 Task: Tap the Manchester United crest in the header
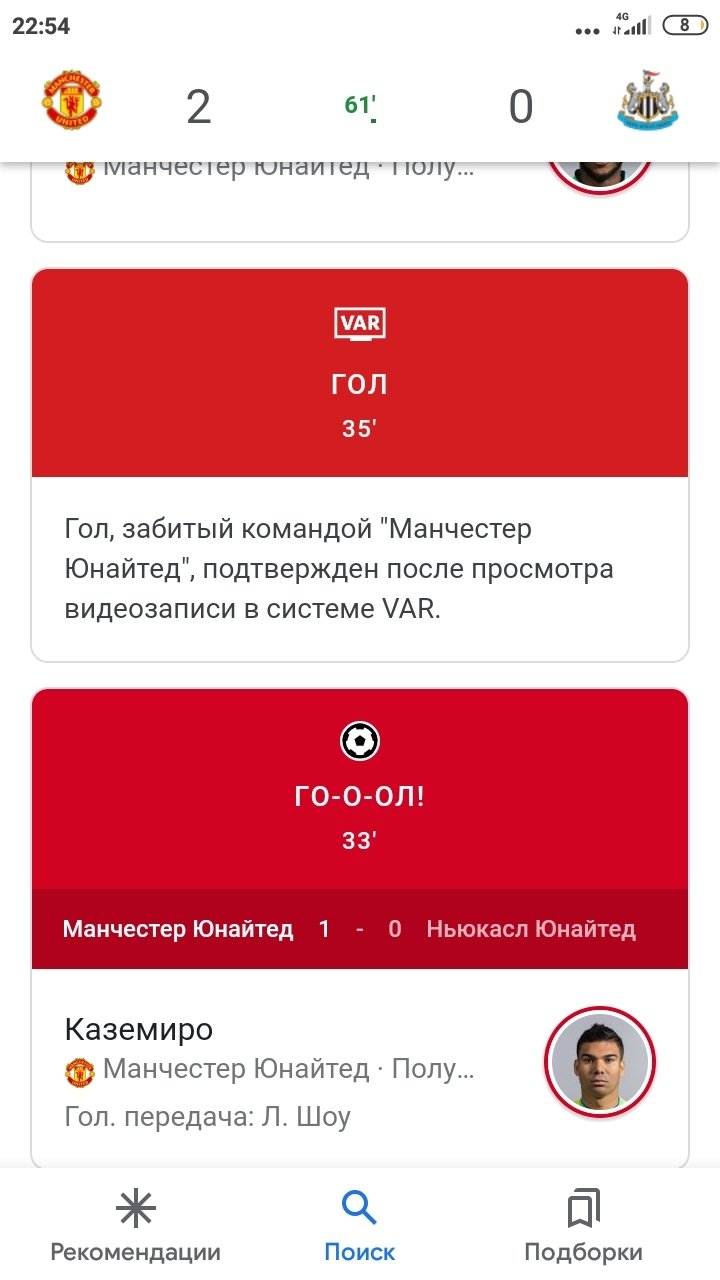point(71,102)
